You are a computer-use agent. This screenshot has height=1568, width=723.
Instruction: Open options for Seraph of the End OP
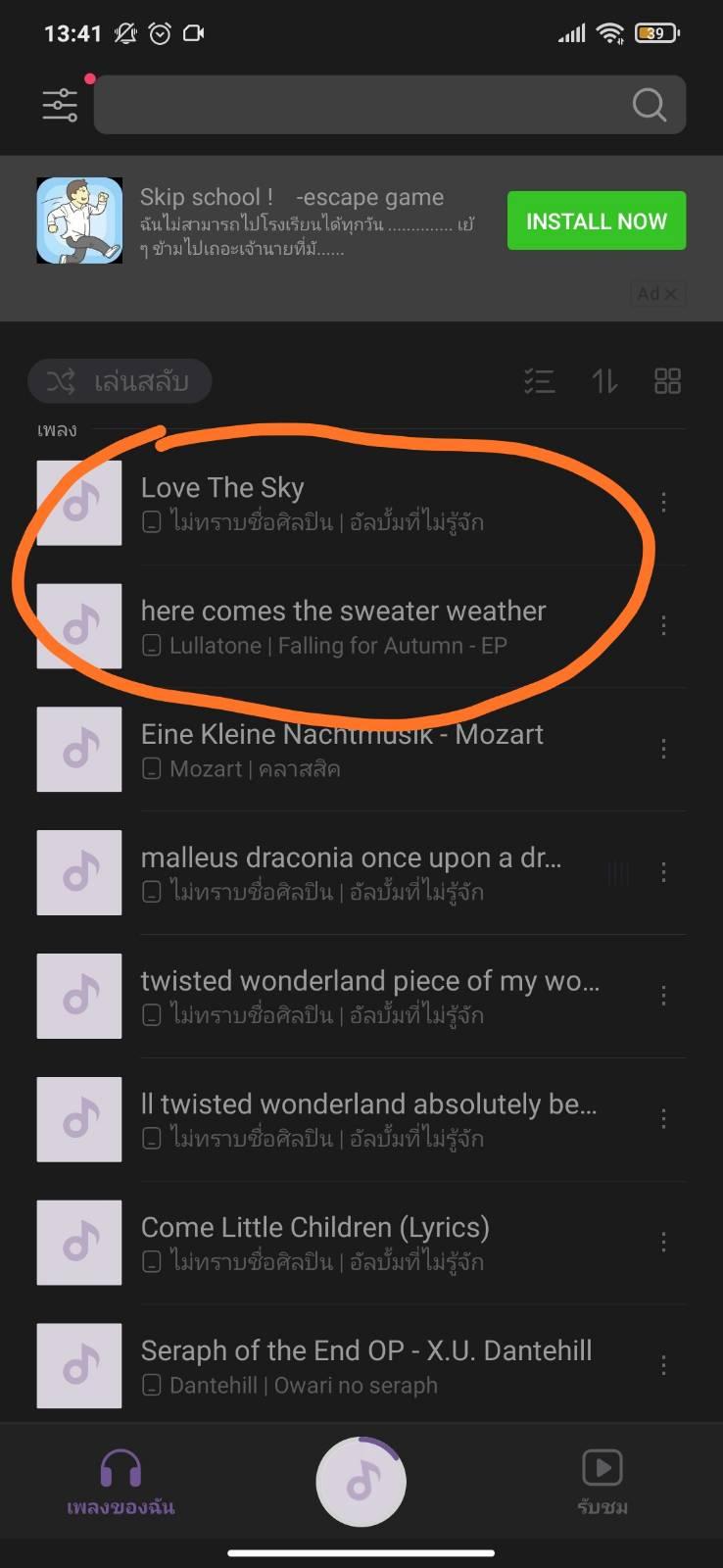pyautogui.click(x=663, y=1365)
